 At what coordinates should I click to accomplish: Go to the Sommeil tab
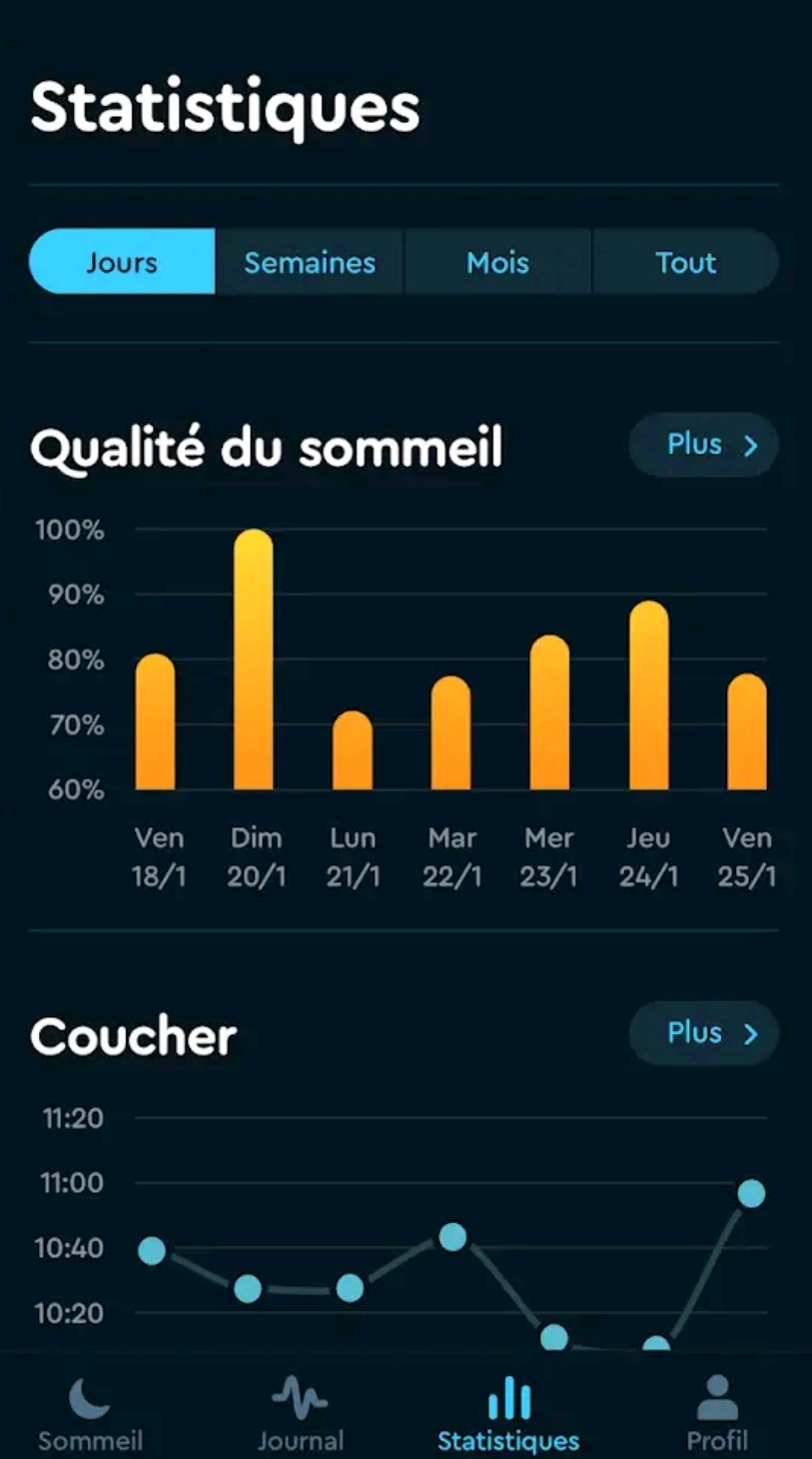coord(91,1414)
